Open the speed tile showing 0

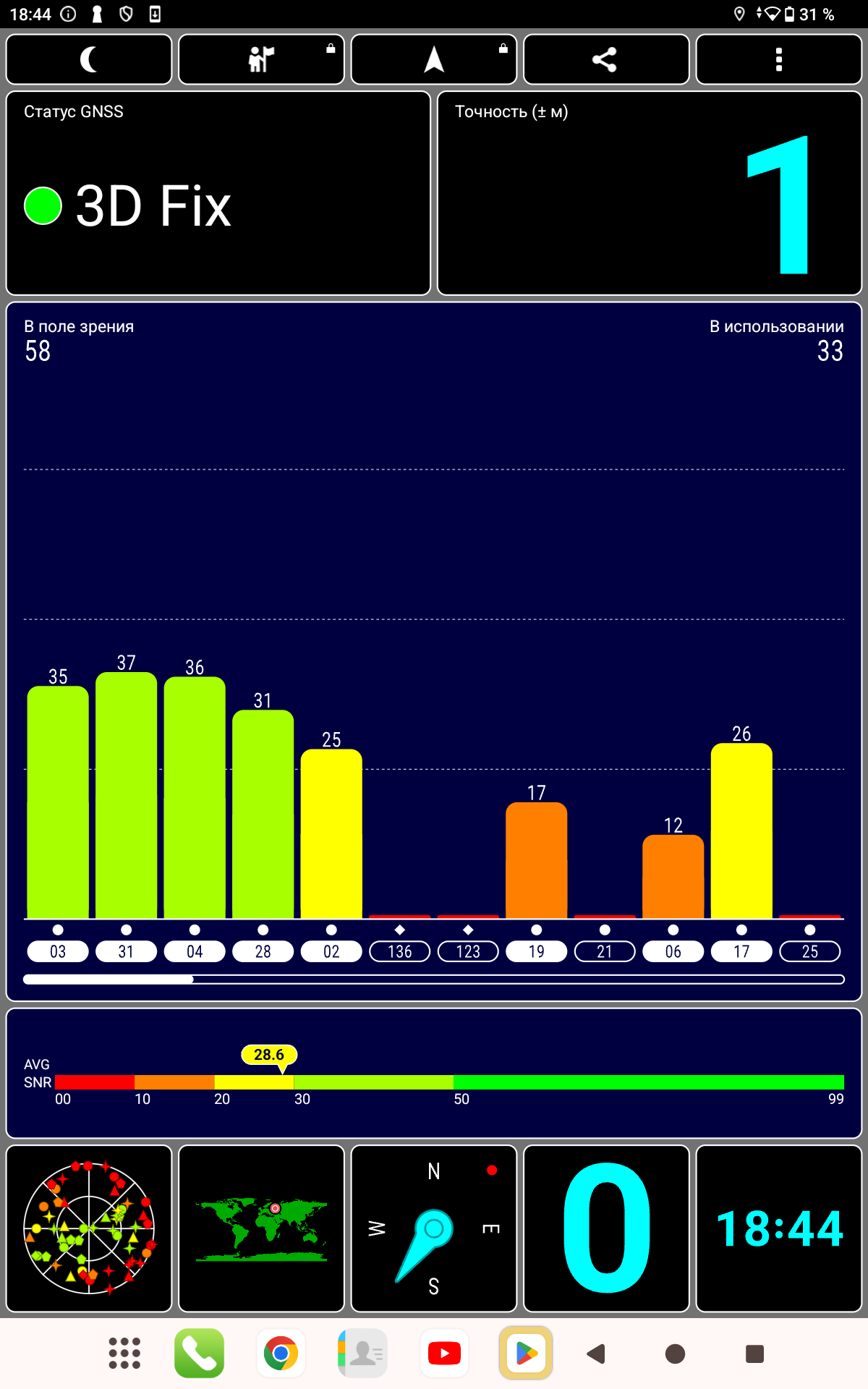(x=605, y=1228)
